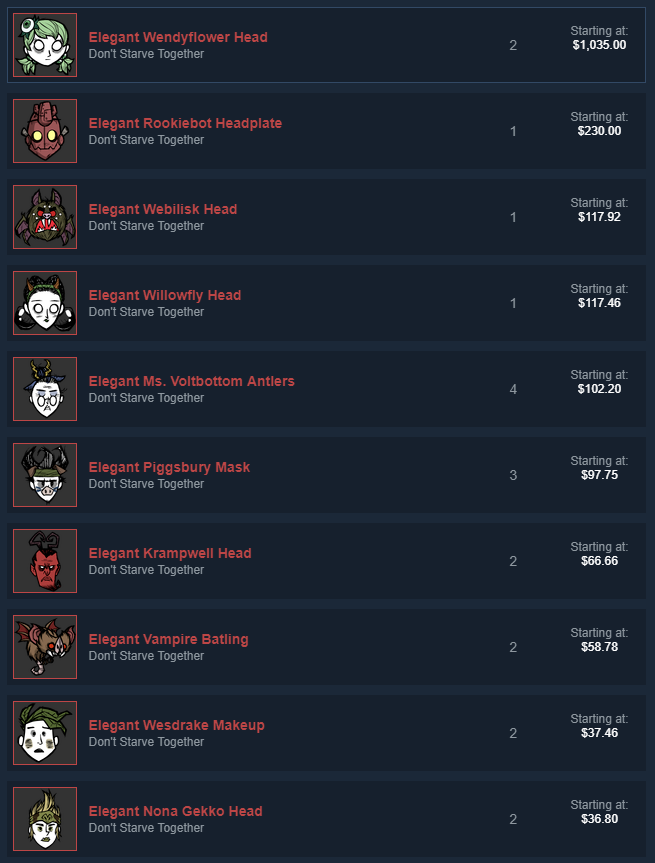Open the Elegant Rookiebot Headplate listing
655x863 pixels.
click(x=185, y=123)
